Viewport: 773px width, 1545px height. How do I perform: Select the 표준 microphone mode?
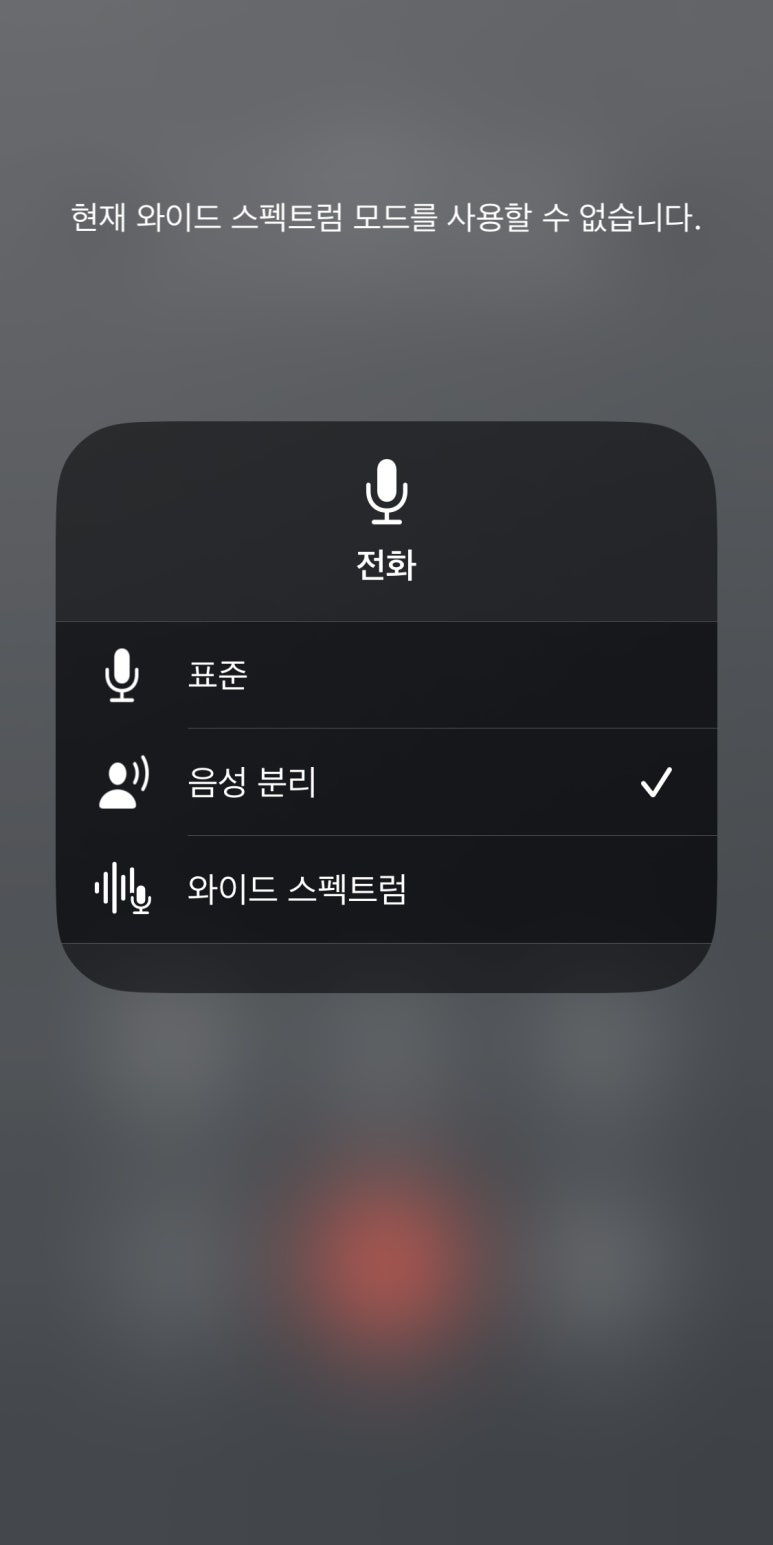386,675
